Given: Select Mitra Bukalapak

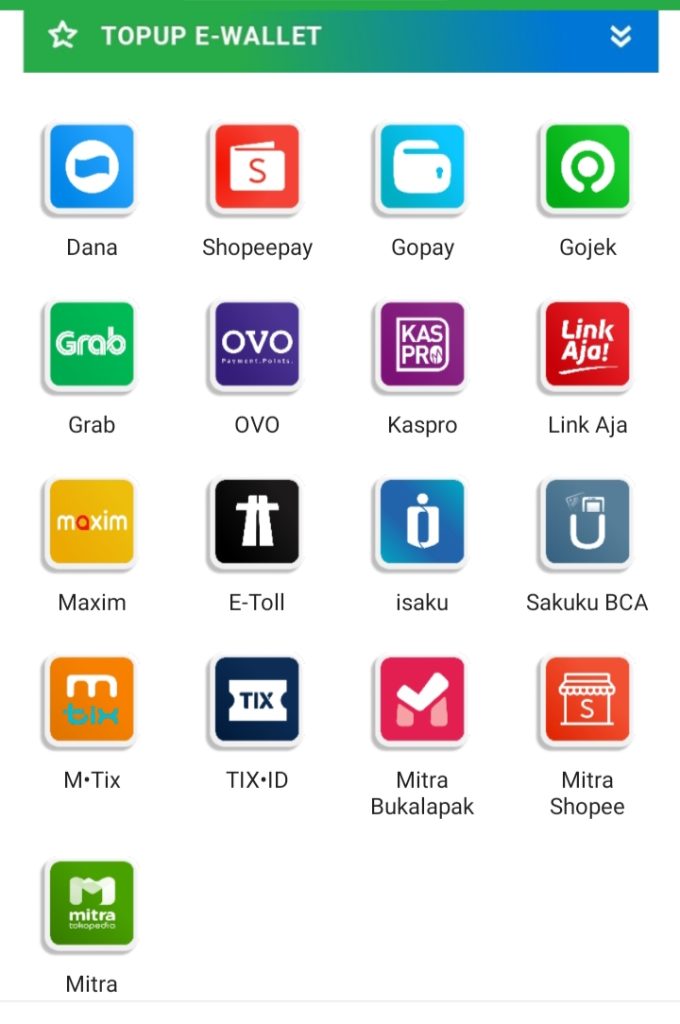Looking at the screenshot, I should 423,700.
